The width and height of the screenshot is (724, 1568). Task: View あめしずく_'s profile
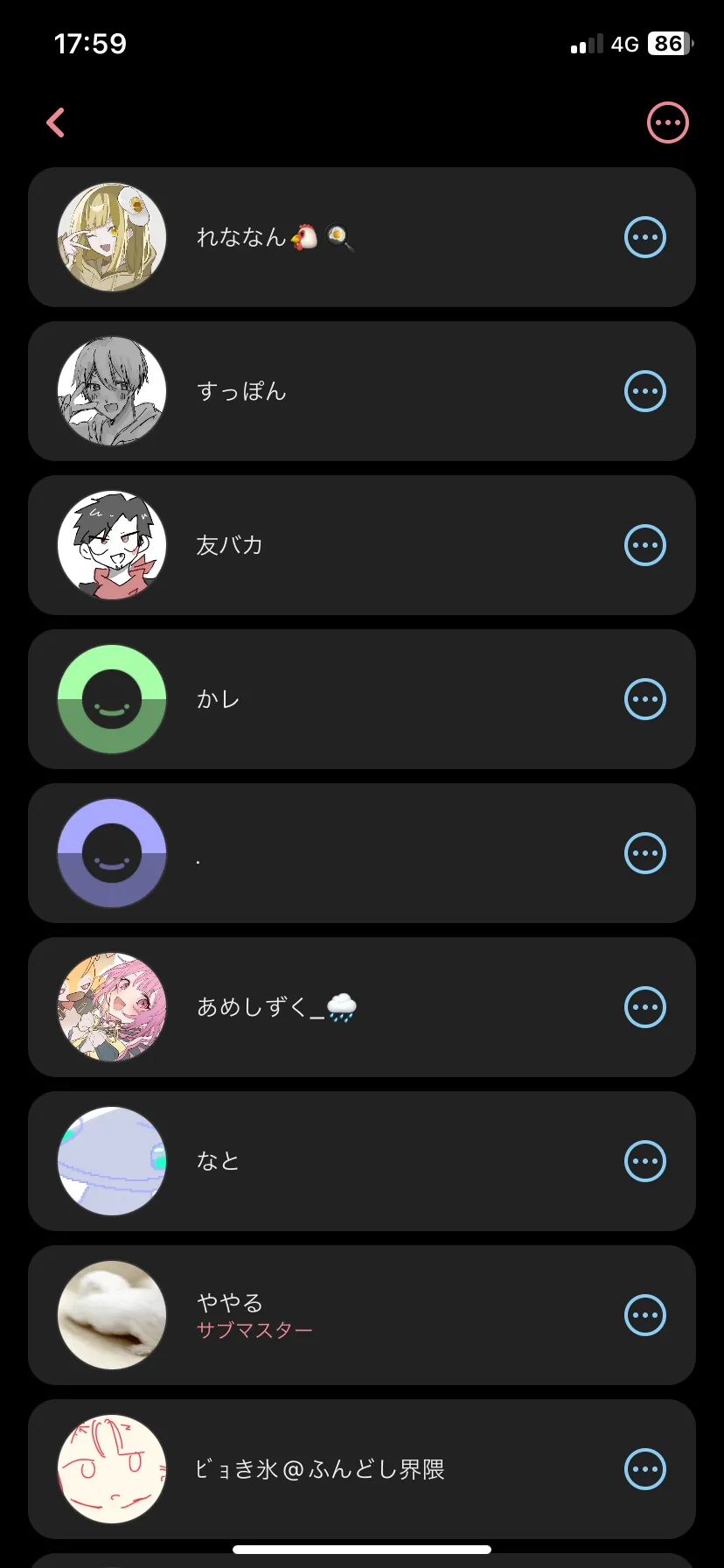[362, 1007]
